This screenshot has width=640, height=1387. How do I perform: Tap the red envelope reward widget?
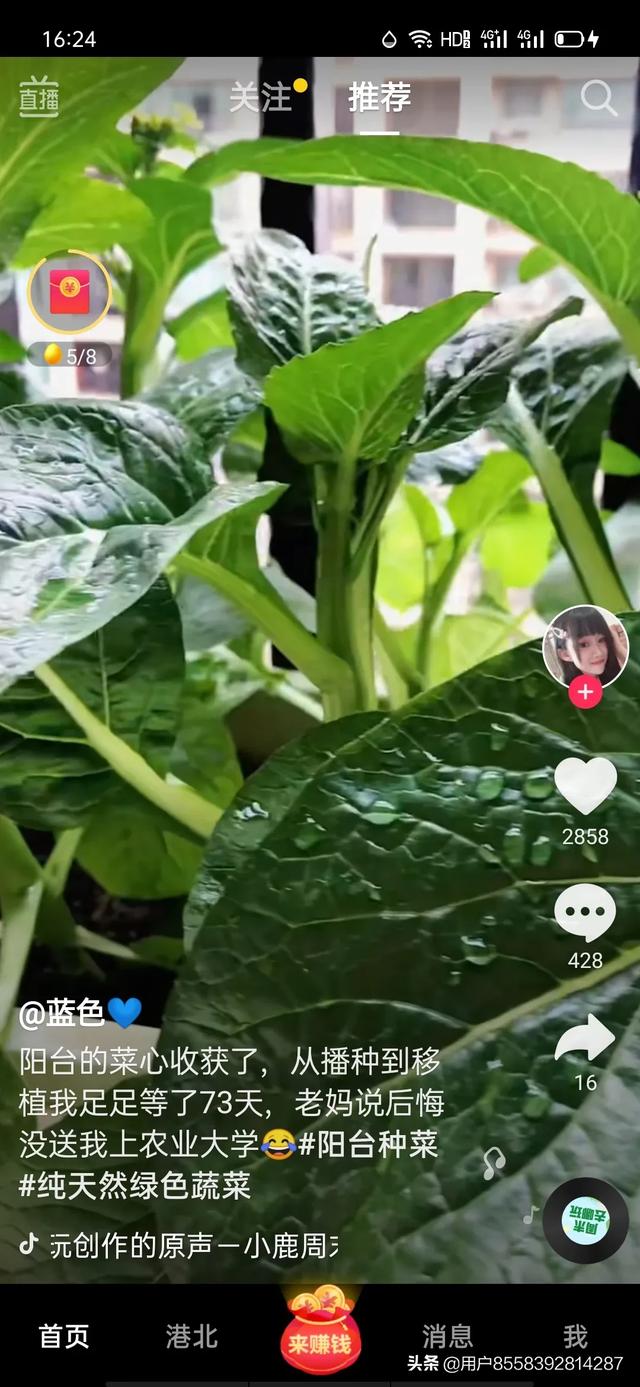point(69,294)
